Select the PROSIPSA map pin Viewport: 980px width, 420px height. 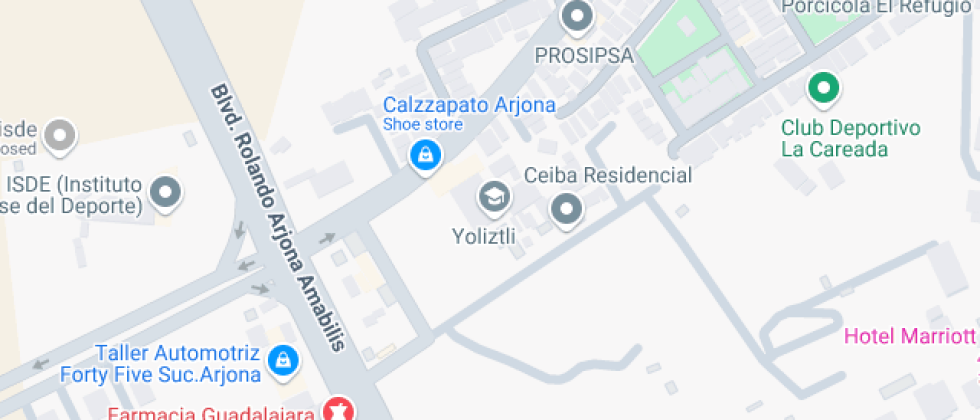576,16
